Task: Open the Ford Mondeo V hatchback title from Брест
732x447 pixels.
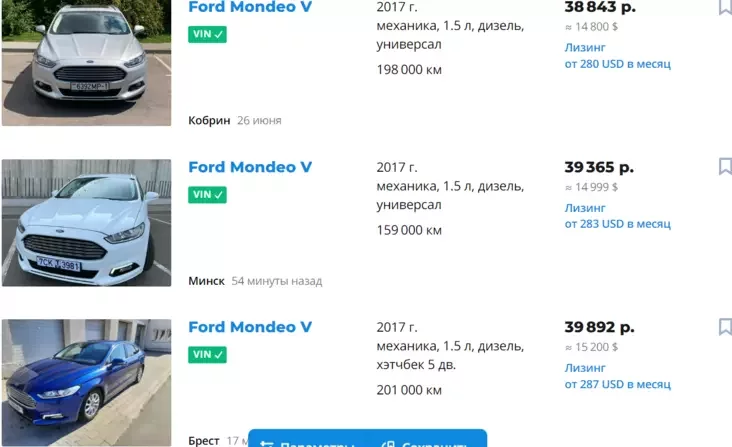Action: pos(250,327)
